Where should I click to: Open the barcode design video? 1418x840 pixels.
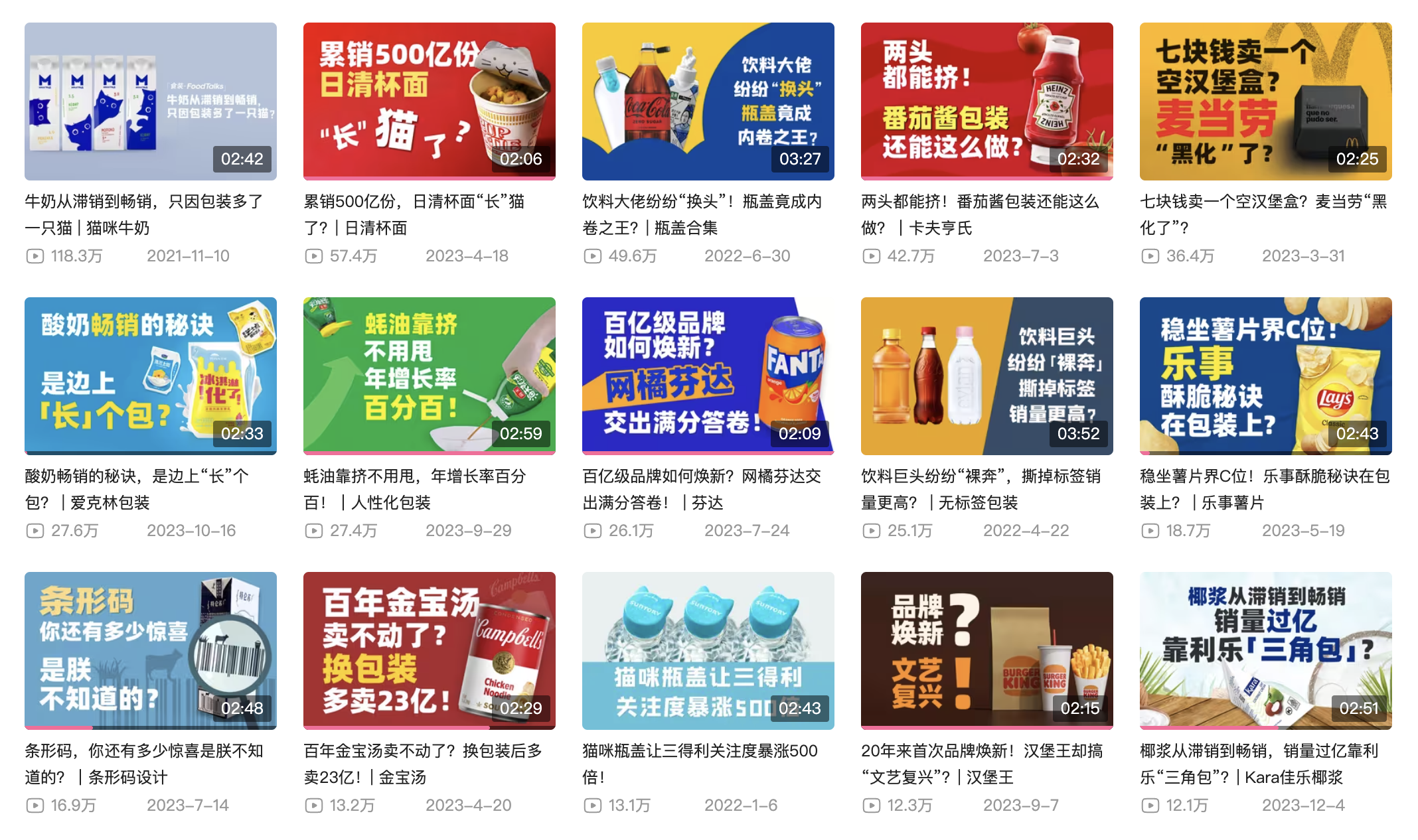point(151,651)
